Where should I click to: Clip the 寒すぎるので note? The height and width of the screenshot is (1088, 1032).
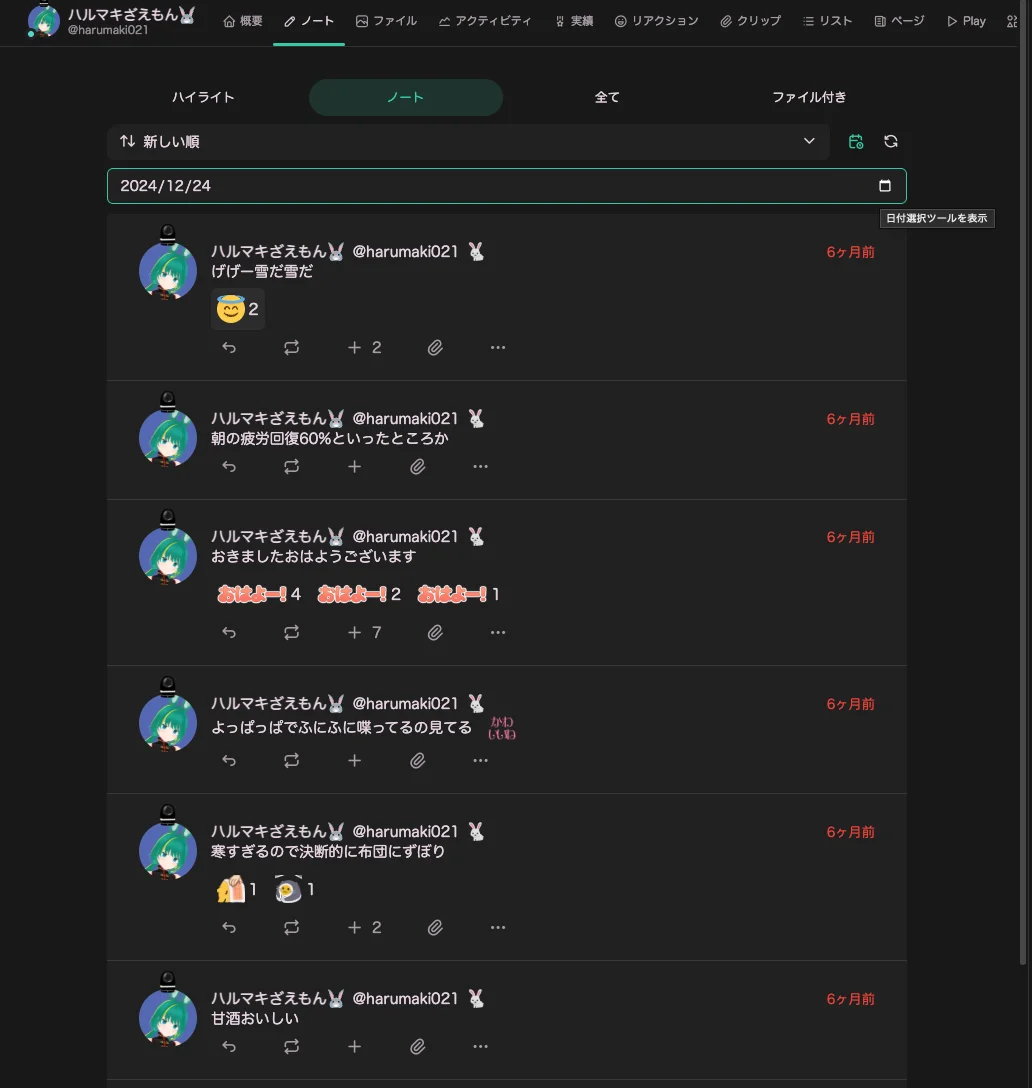(x=435, y=928)
